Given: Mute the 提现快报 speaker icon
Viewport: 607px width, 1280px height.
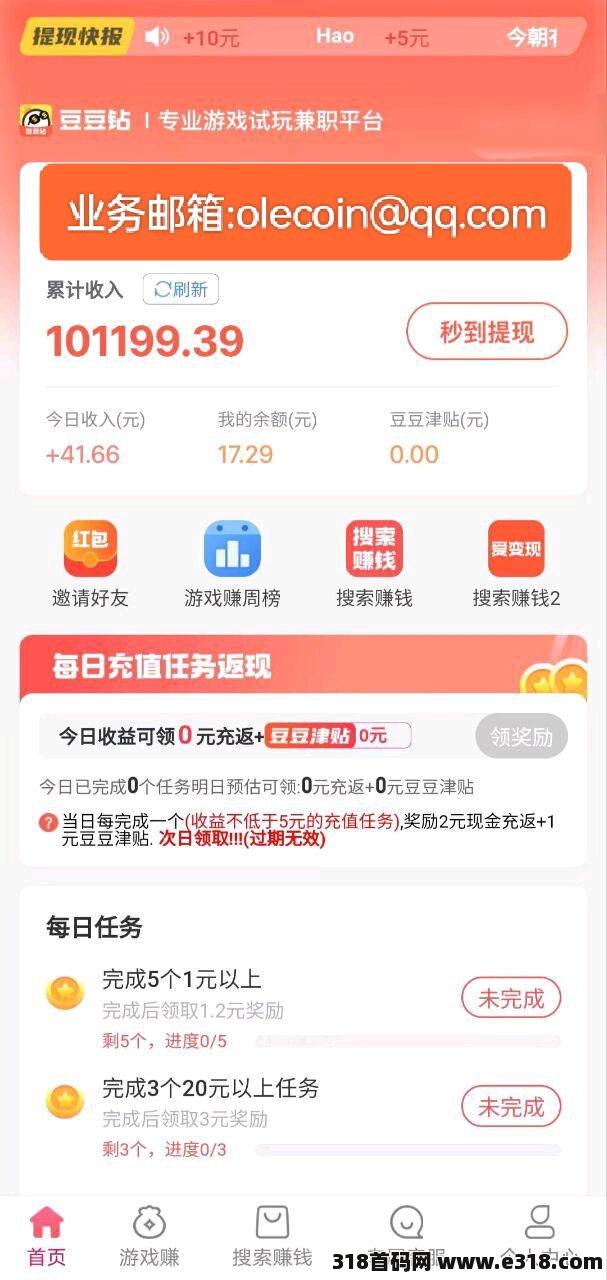Looking at the screenshot, I should [x=157, y=38].
